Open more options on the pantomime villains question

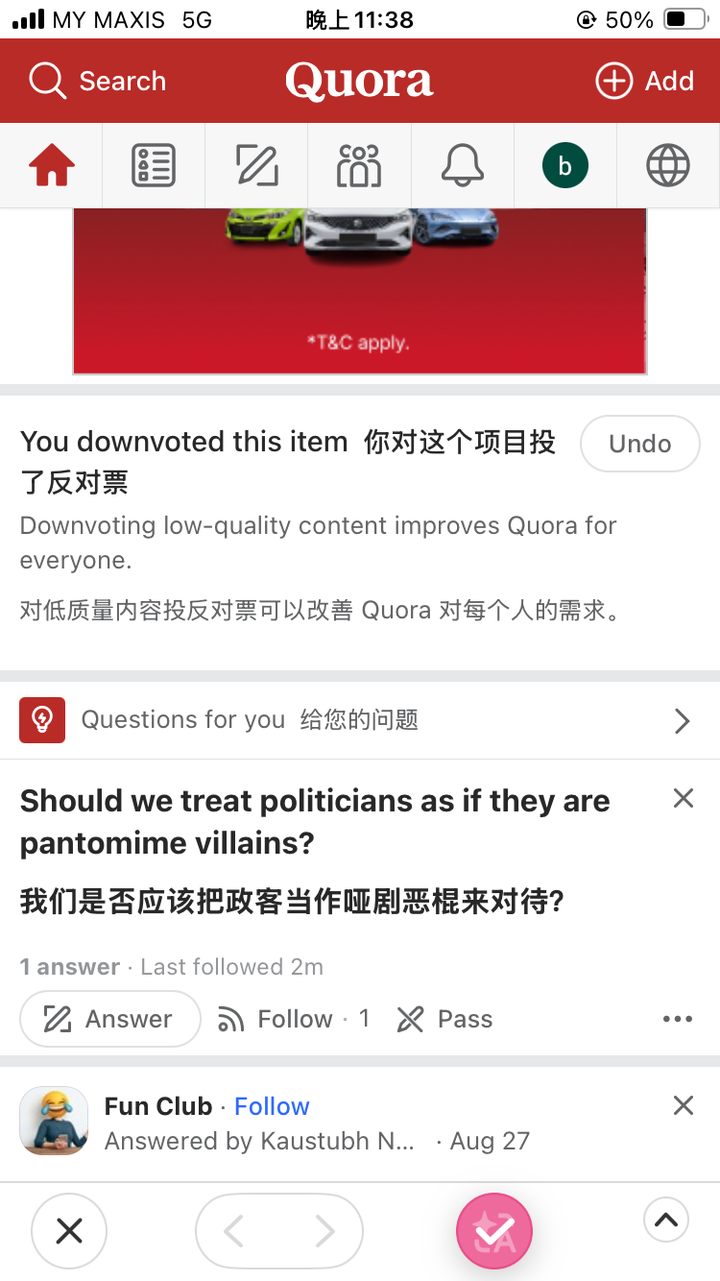(x=677, y=1019)
